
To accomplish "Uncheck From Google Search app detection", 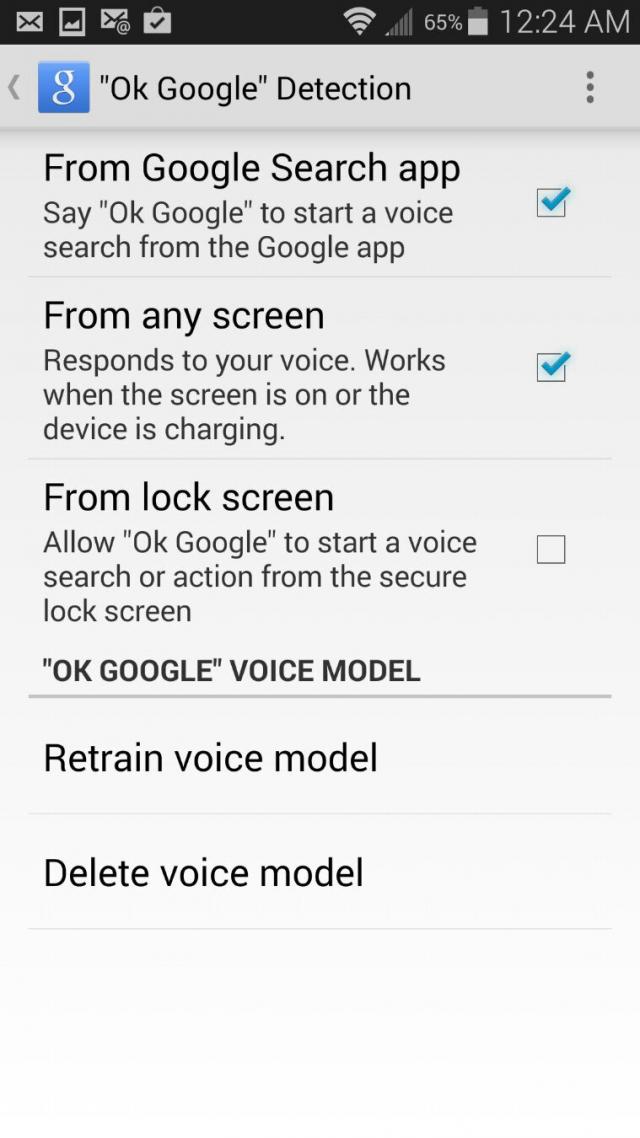I will tap(551, 203).
